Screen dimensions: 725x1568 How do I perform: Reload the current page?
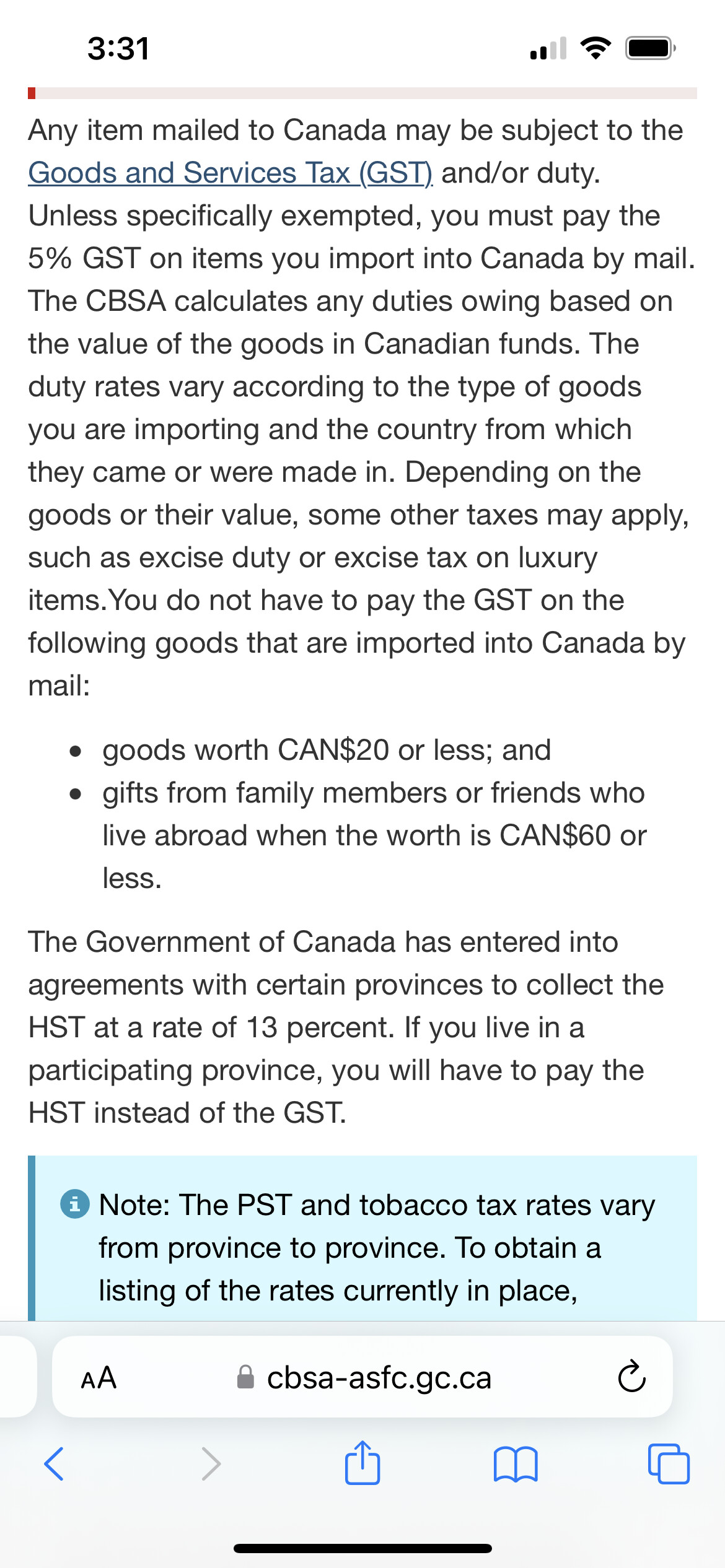pyautogui.click(x=631, y=1378)
